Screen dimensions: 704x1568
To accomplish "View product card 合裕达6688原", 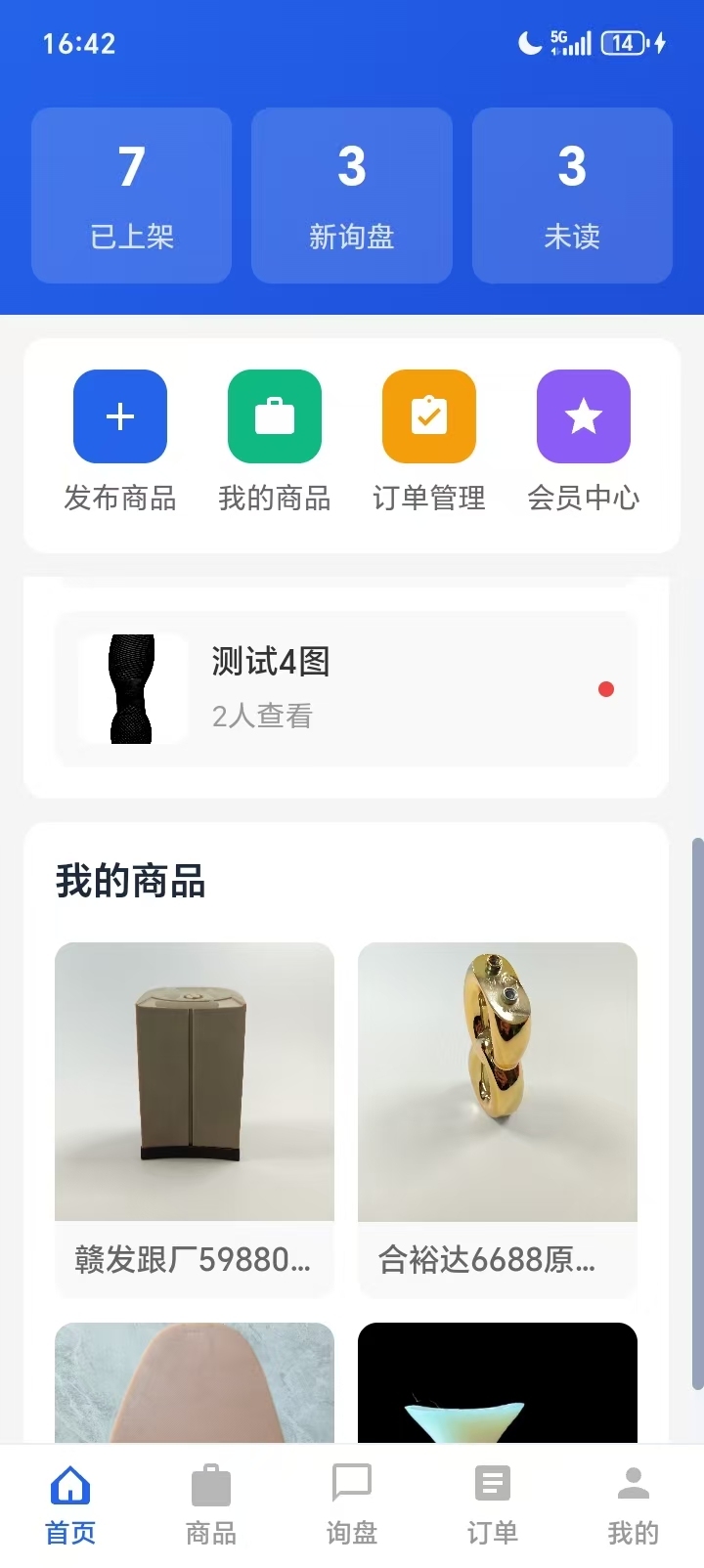I will tap(498, 1118).
